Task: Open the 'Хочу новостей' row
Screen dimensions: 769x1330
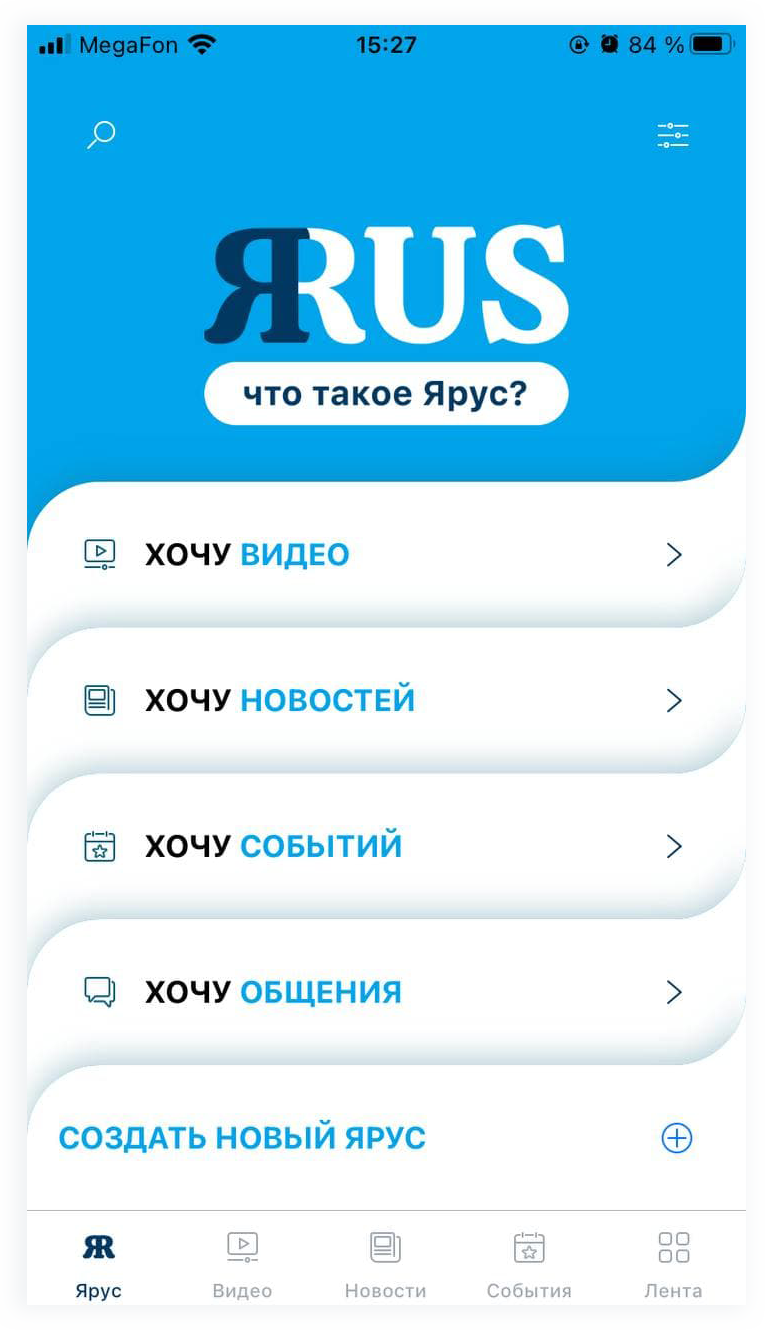Action: click(385, 700)
